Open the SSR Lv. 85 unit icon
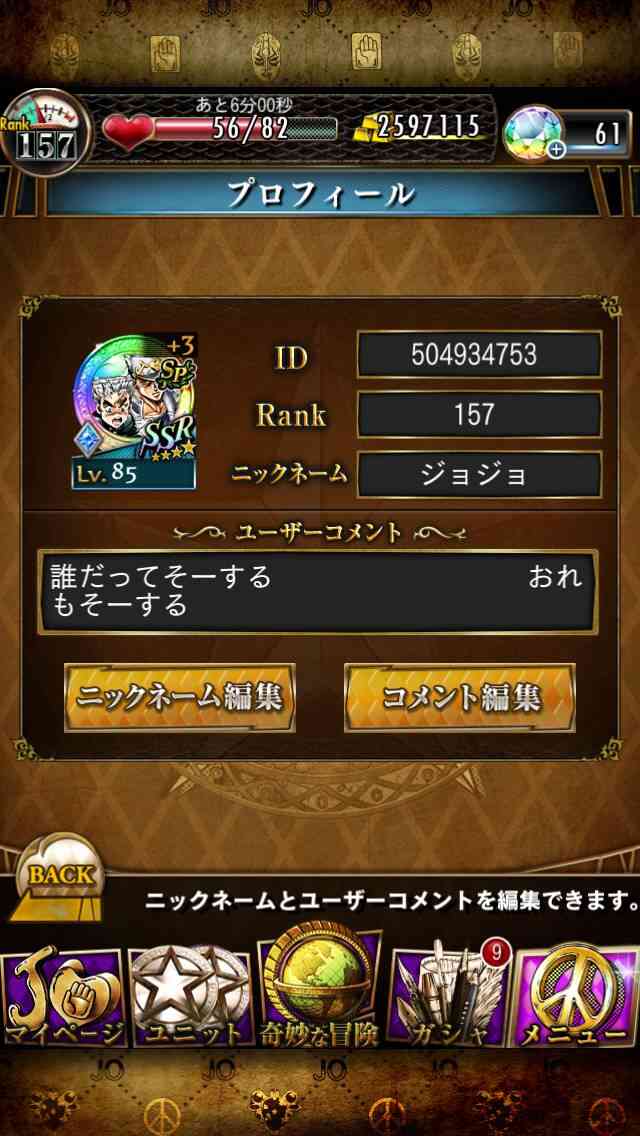640x1136 pixels. pos(134,411)
